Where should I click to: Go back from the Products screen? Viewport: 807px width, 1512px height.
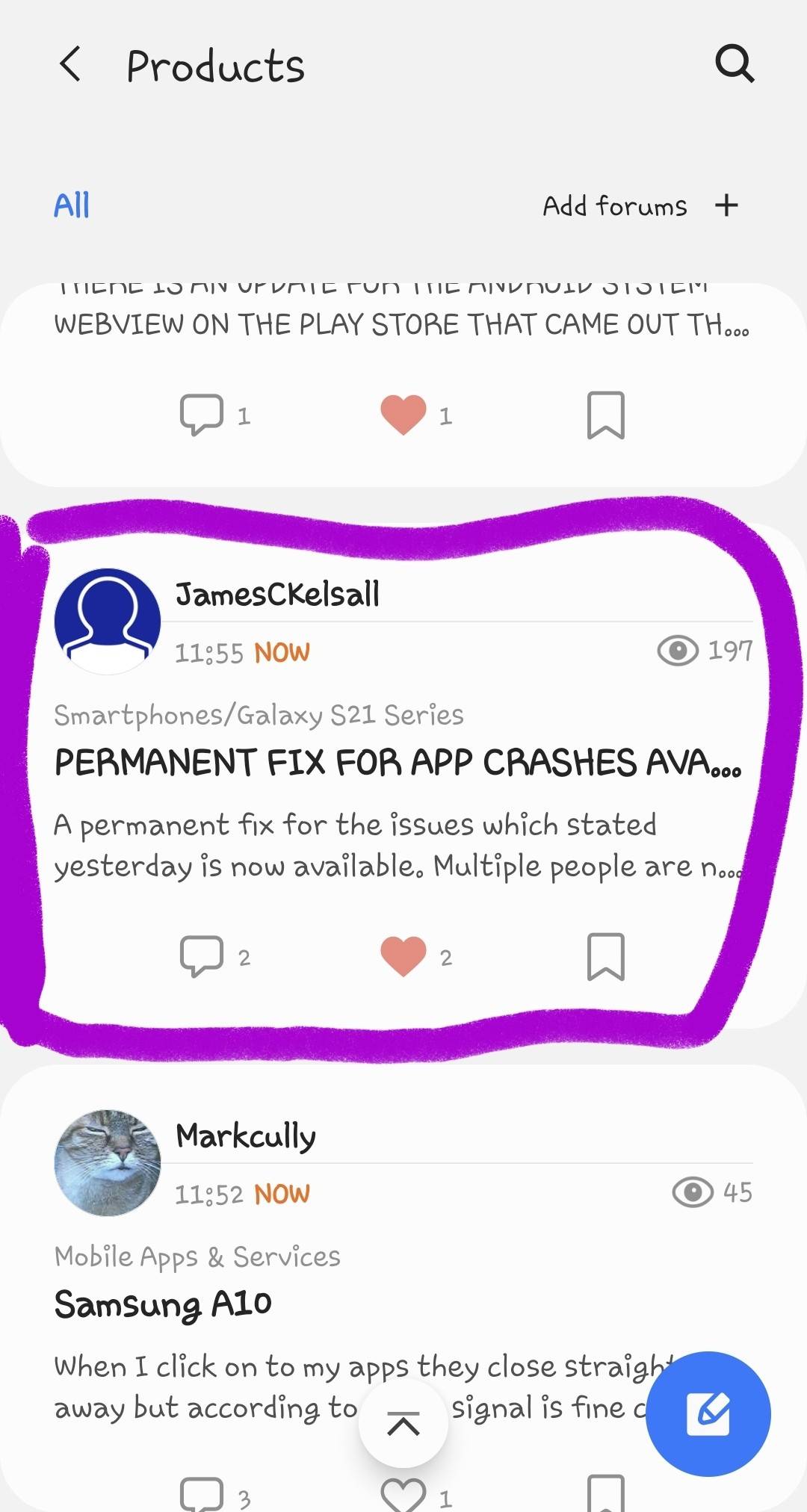tap(70, 64)
